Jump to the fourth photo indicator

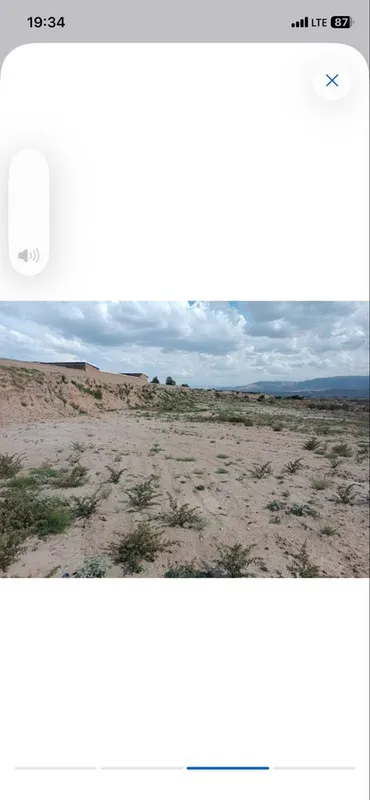pyautogui.click(x=314, y=768)
